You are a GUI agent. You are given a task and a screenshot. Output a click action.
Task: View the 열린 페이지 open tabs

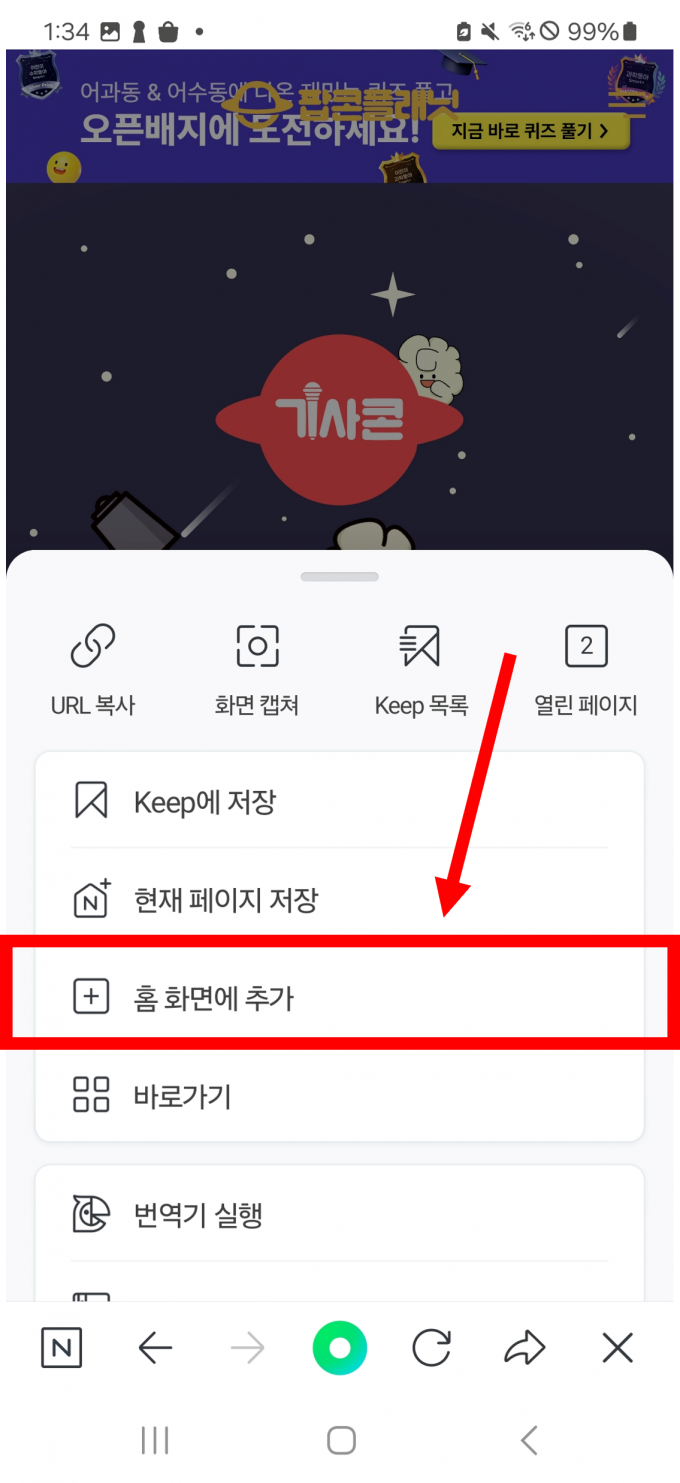(x=586, y=668)
